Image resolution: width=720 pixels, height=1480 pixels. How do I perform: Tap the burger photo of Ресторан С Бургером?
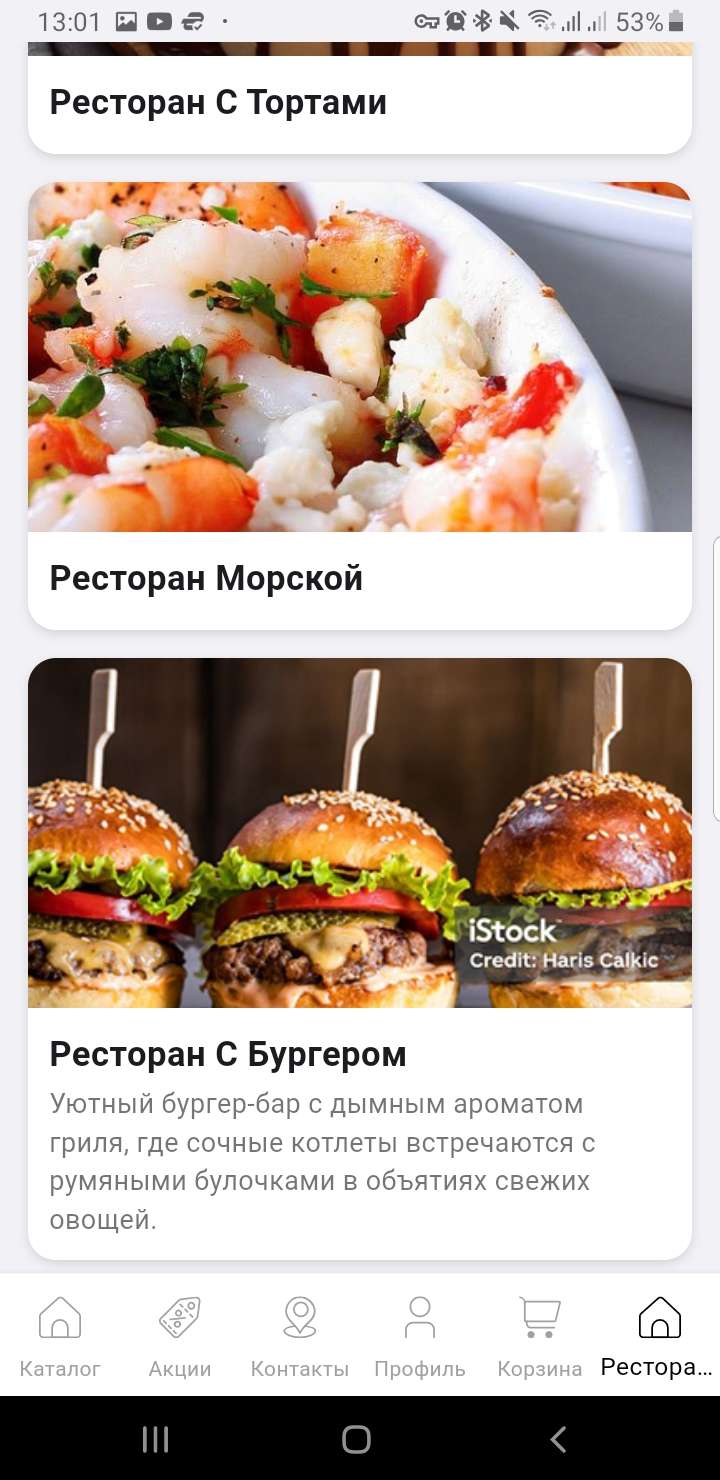[x=360, y=833]
